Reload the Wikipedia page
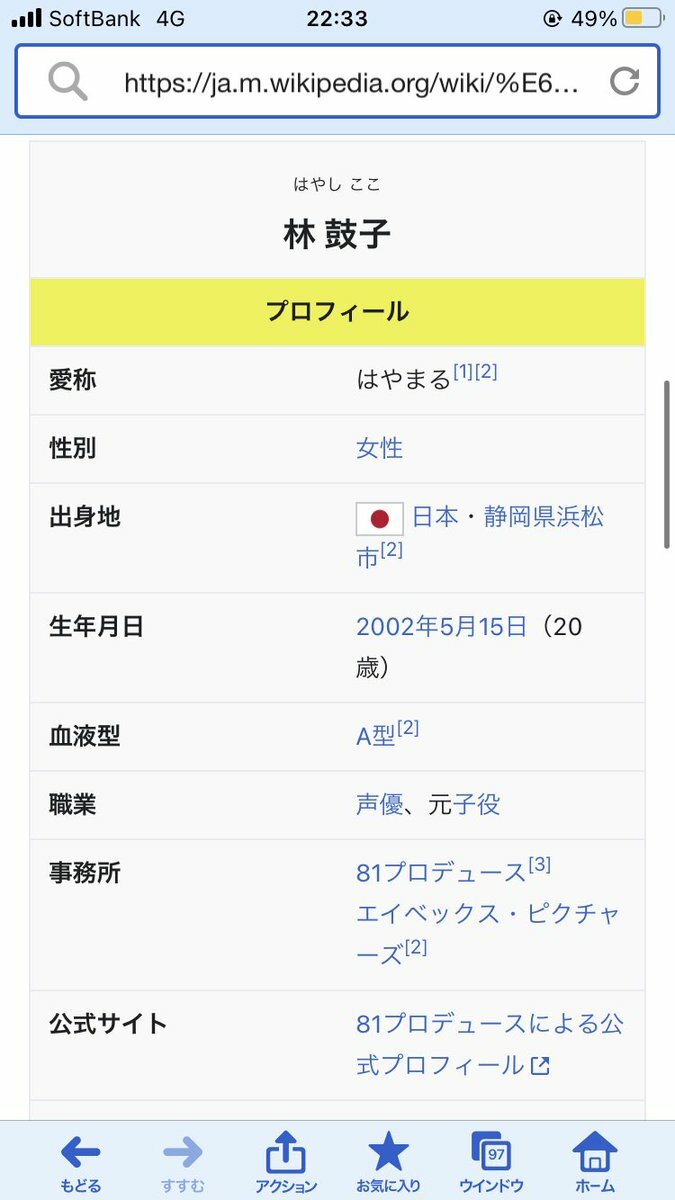The width and height of the screenshot is (675, 1200). coord(624,81)
